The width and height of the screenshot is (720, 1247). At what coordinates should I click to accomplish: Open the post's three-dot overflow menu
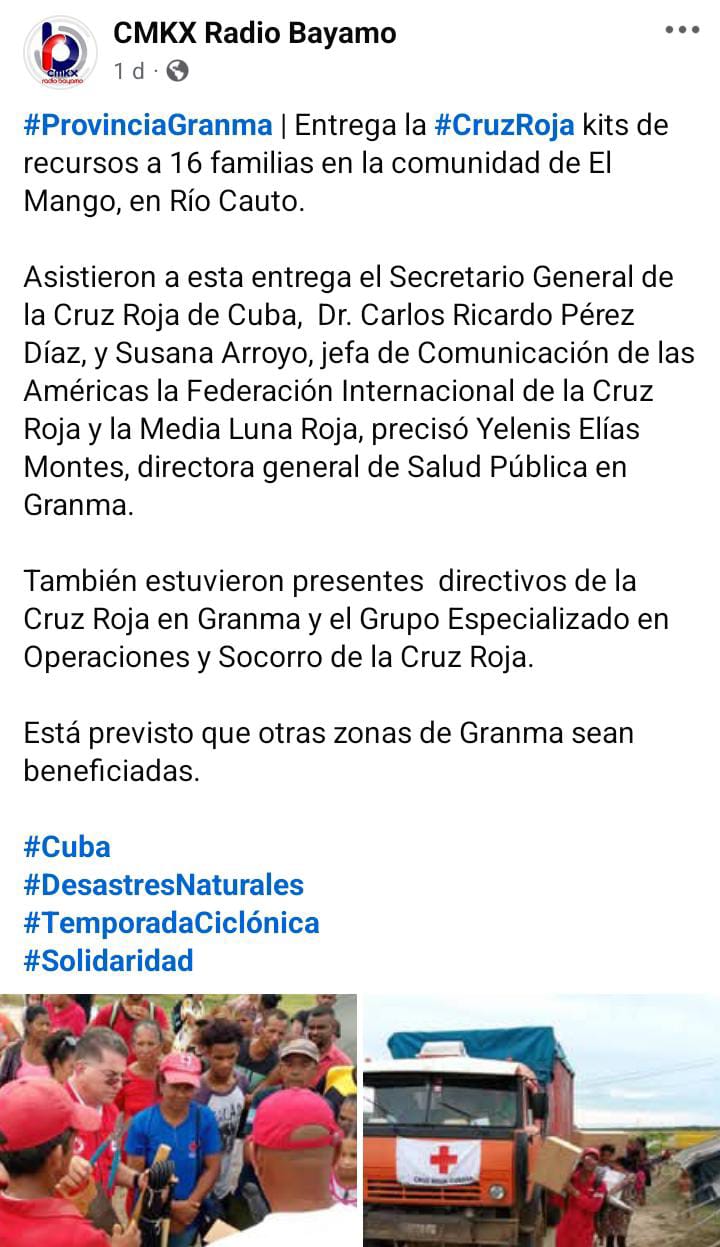point(682,31)
